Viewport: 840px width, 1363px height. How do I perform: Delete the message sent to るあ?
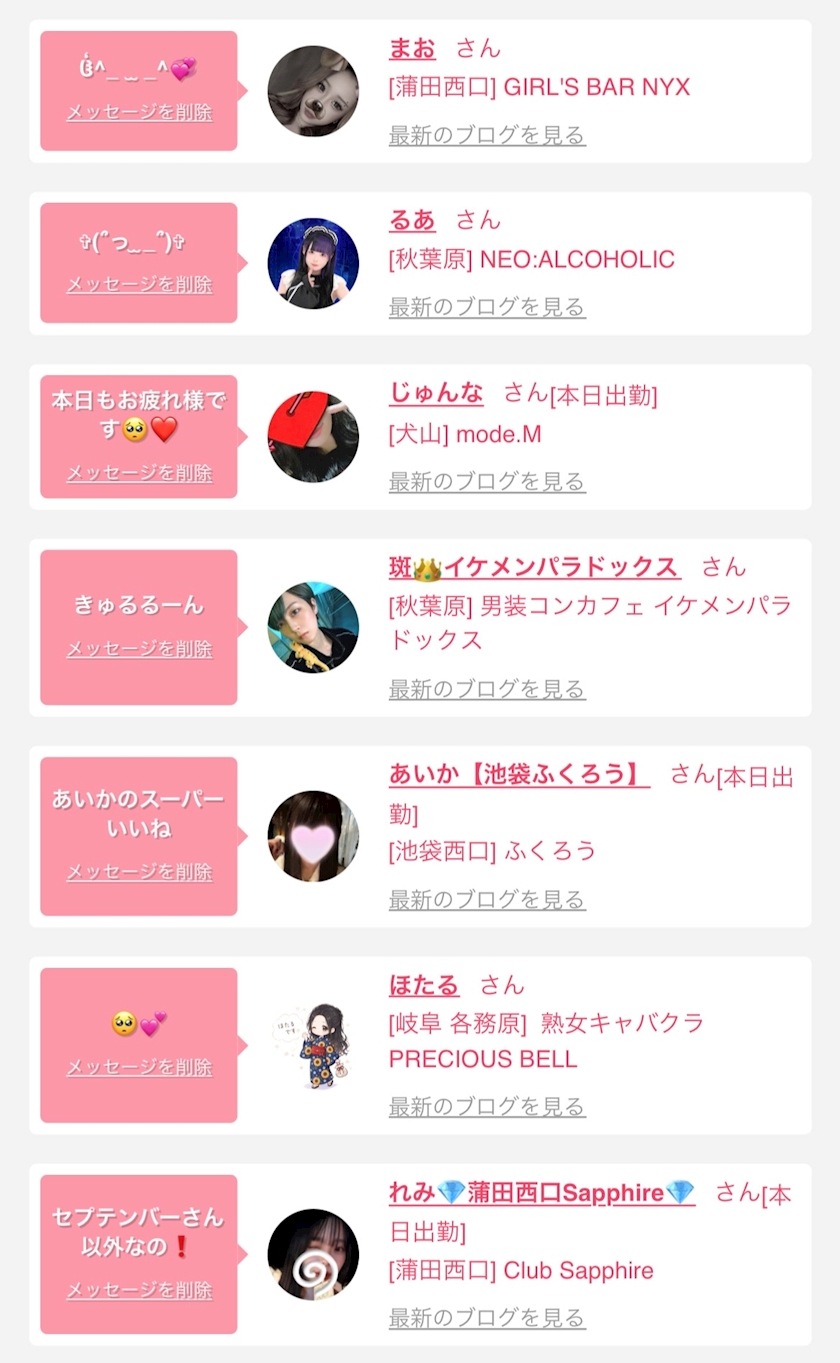pos(139,284)
